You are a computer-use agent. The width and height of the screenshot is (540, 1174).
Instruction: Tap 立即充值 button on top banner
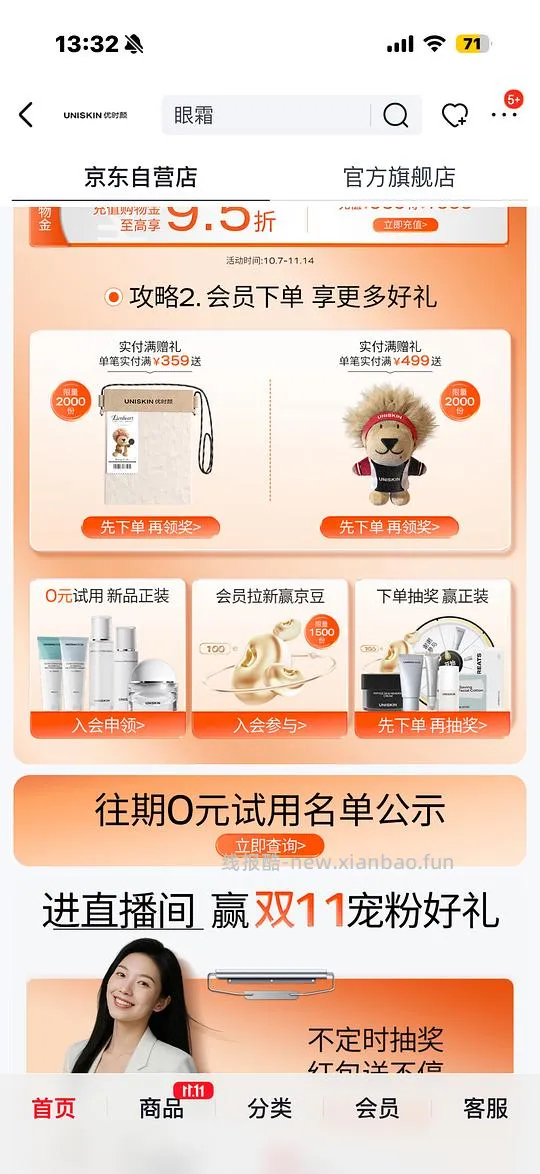[405, 224]
